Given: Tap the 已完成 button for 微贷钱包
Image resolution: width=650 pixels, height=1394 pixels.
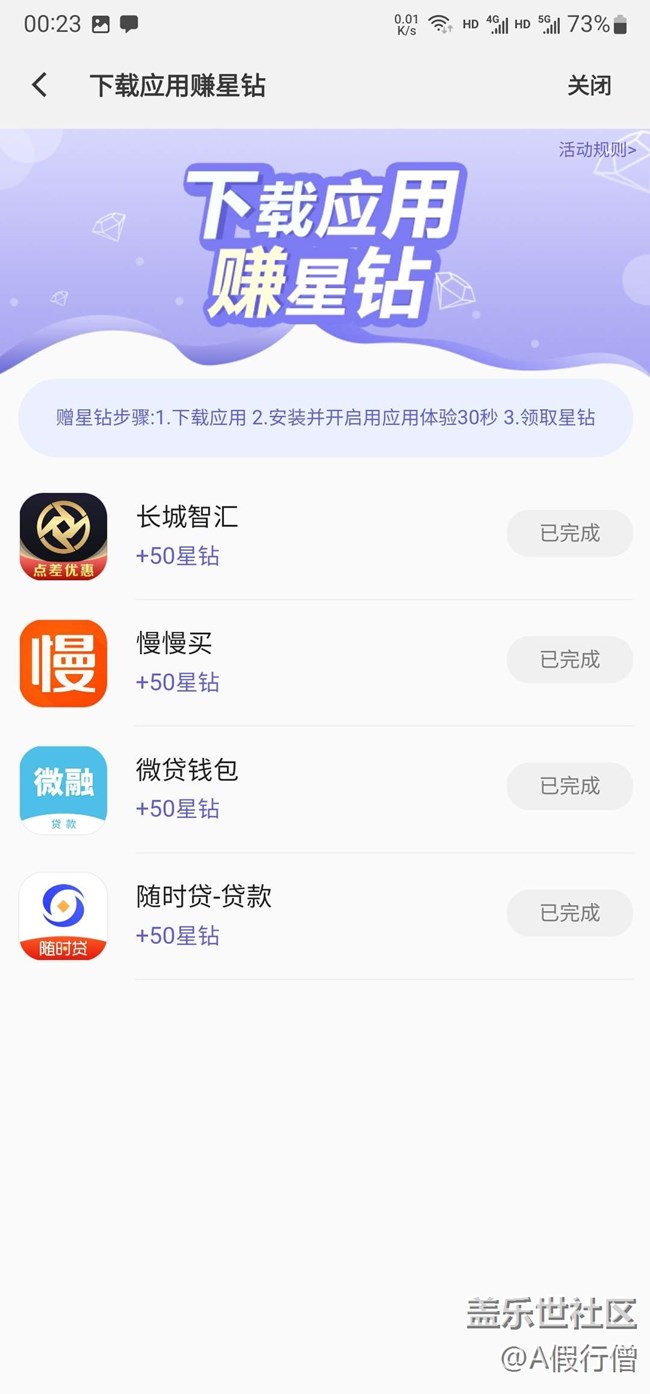Looking at the screenshot, I should pos(569,787).
